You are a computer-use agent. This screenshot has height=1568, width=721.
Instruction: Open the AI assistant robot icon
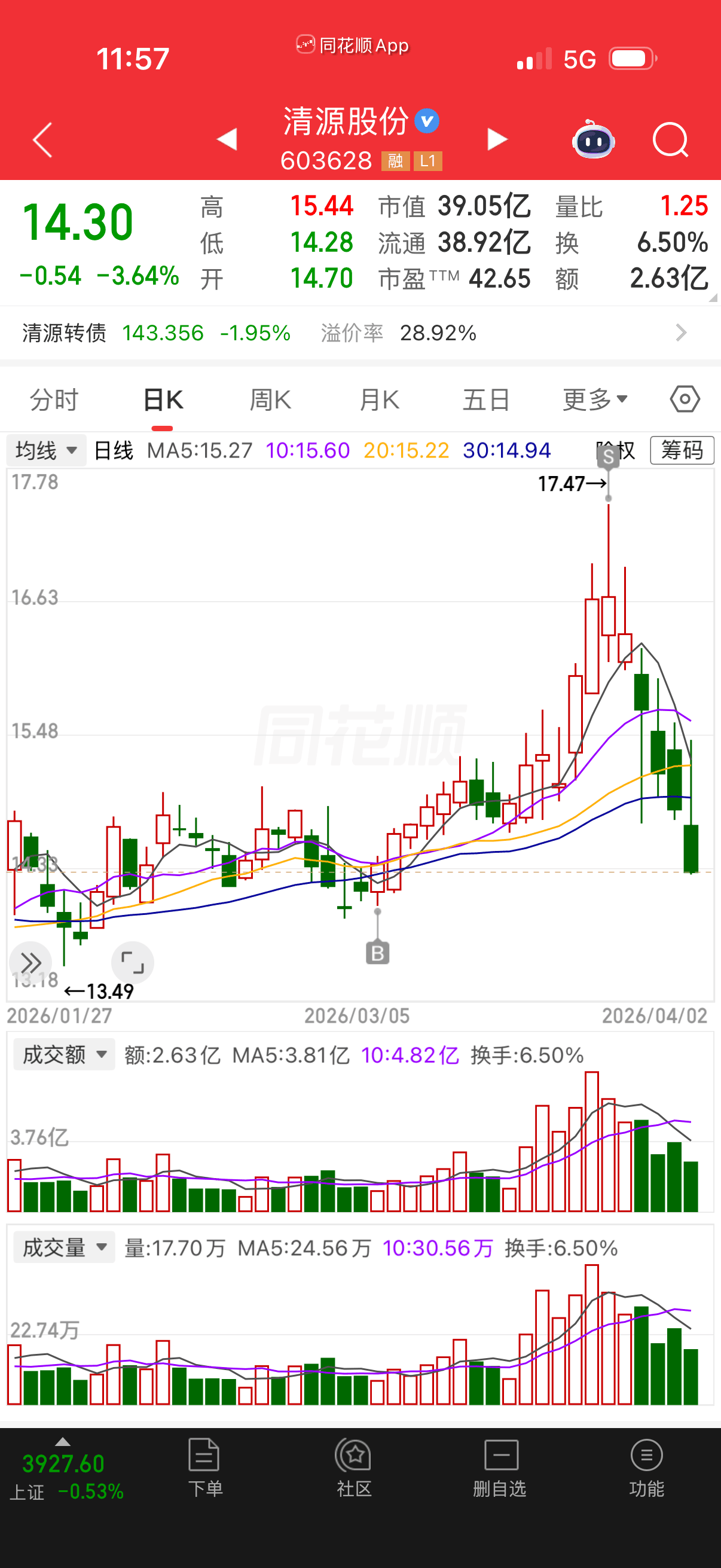pyautogui.click(x=592, y=139)
